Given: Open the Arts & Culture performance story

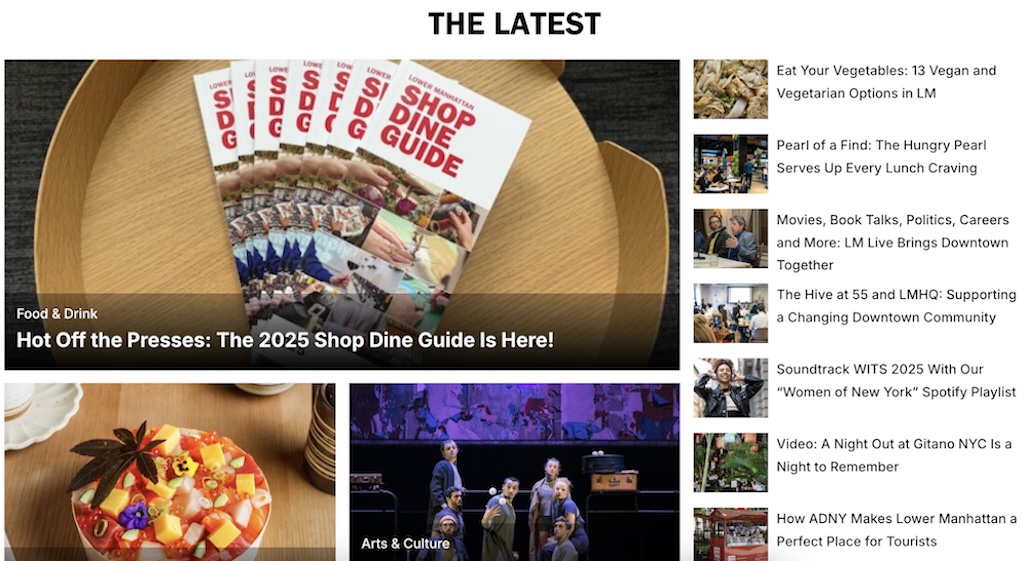Looking at the screenshot, I should pyautogui.click(x=514, y=470).
